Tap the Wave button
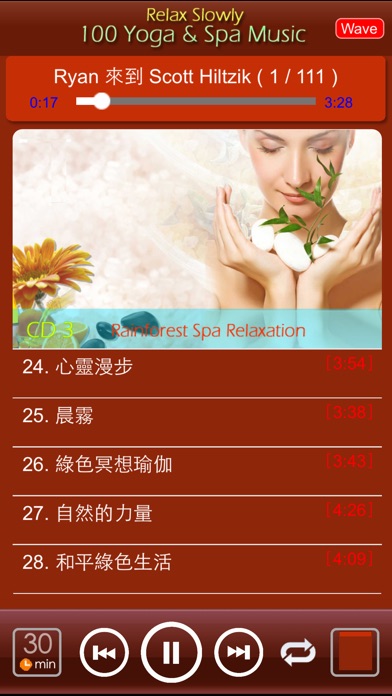This screenshot has width=392, height=696. (359, 28)
